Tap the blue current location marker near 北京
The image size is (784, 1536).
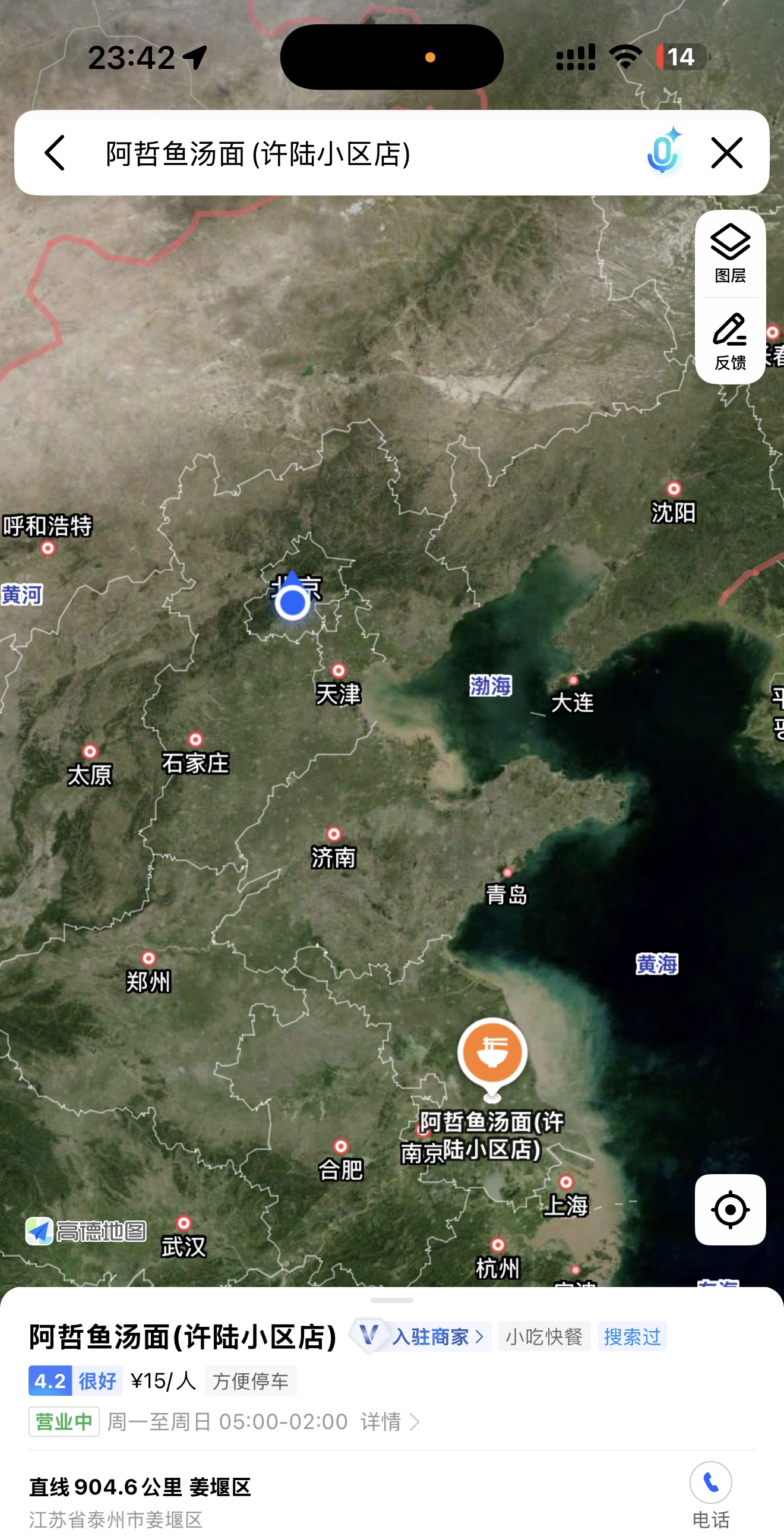tap(292, 601)
